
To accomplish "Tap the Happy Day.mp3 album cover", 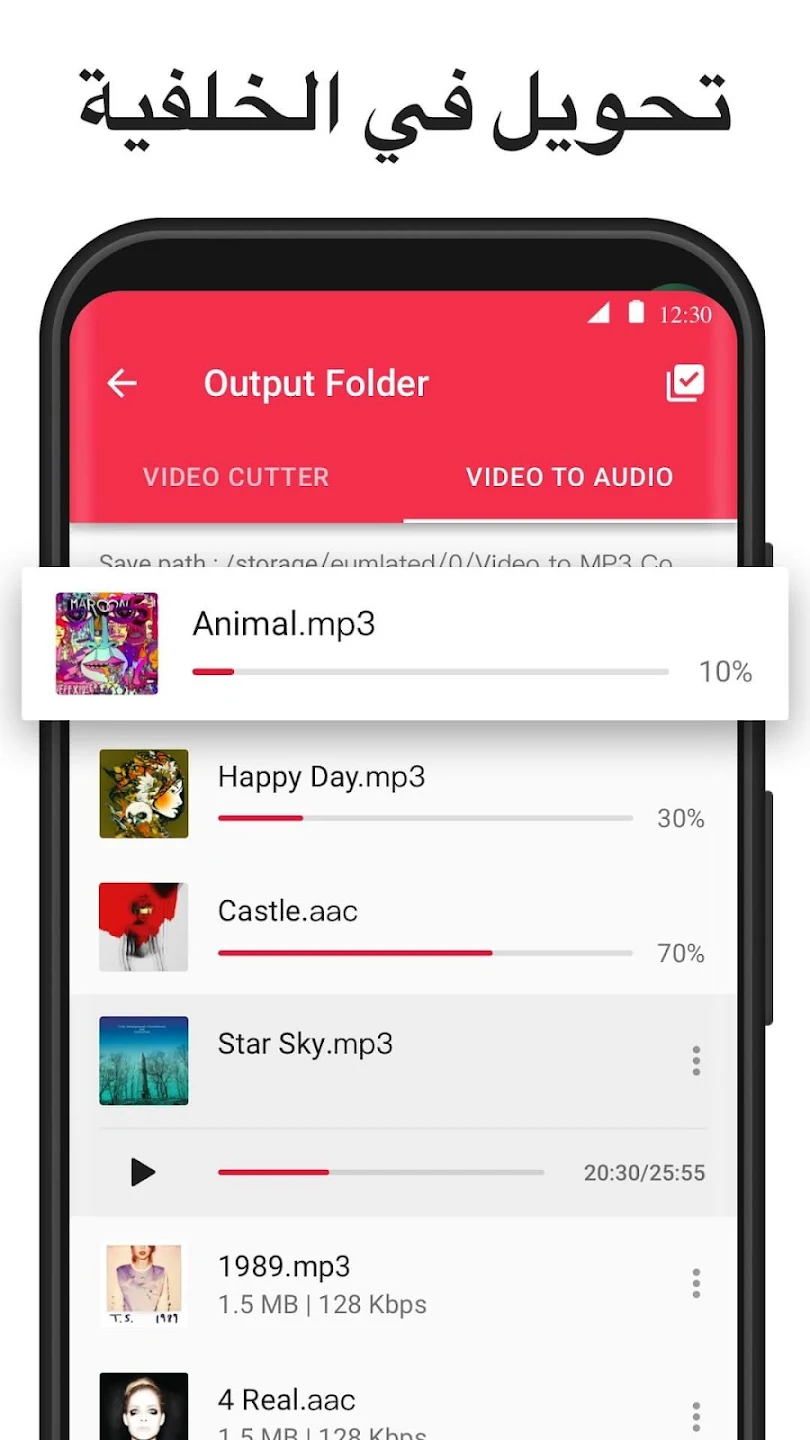I will [143, 794].
